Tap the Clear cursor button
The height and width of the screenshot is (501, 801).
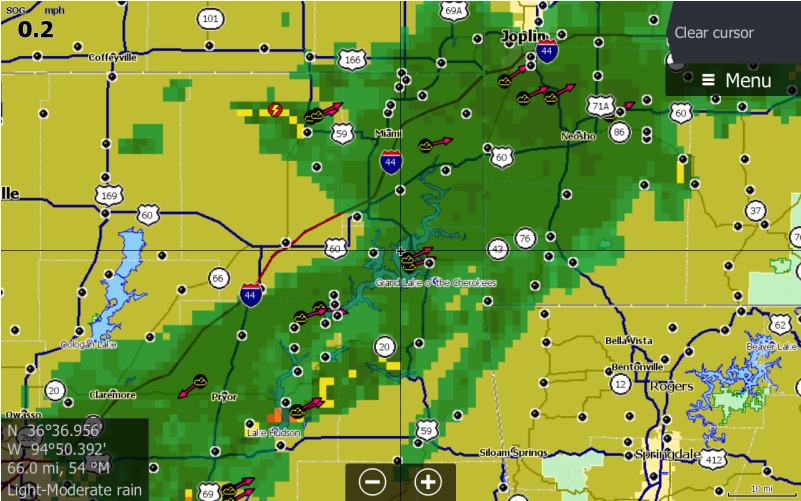coord(733,32)
